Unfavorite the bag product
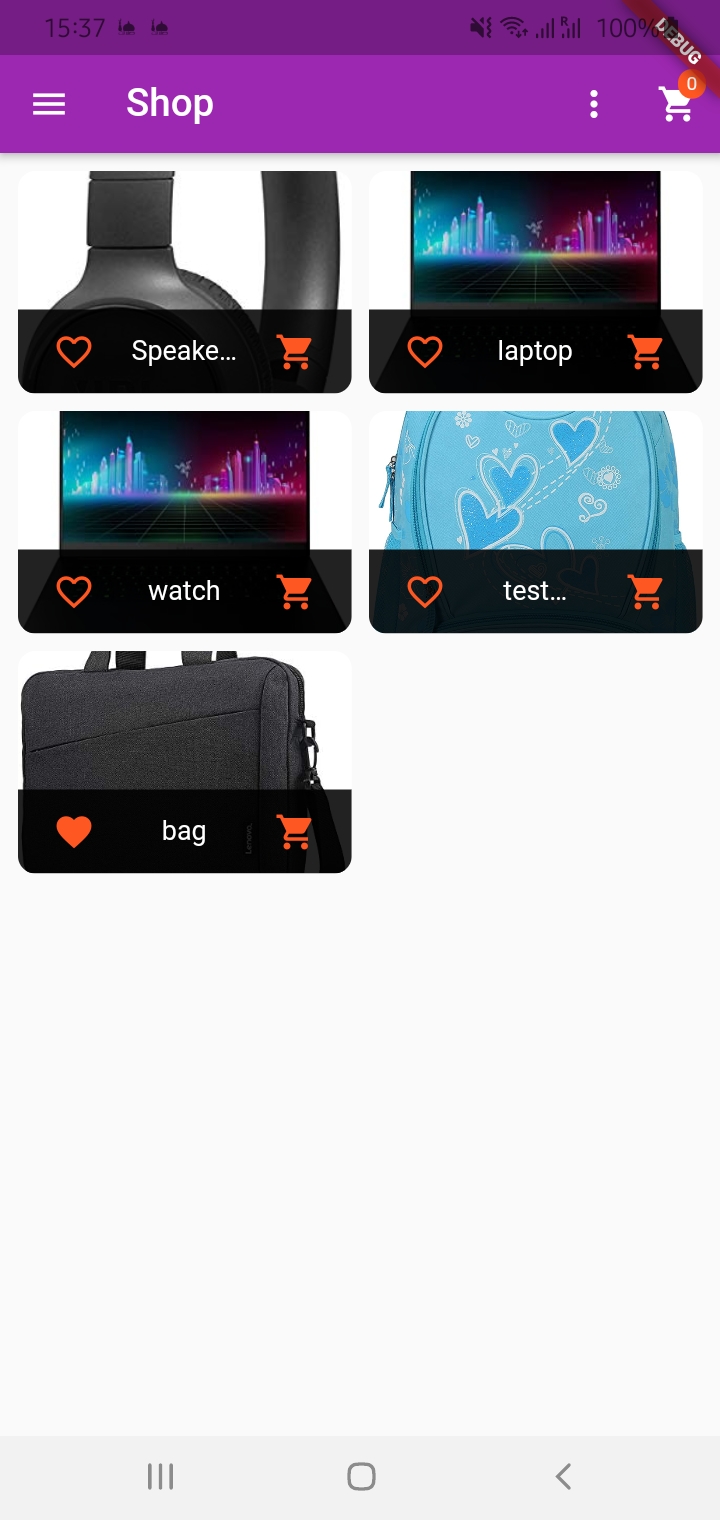720x1520 pixels. [74, 831]
